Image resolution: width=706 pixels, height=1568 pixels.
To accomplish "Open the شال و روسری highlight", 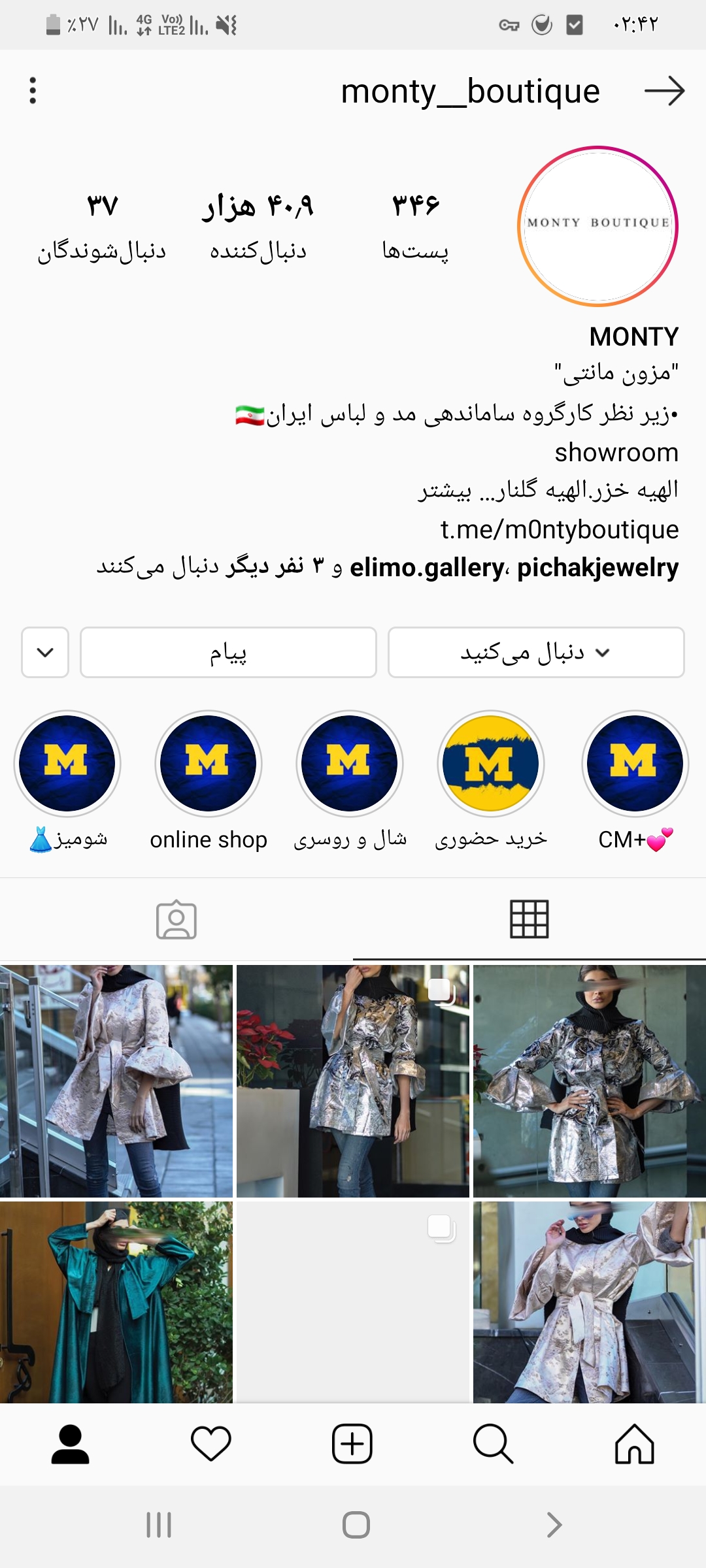I will click(350, 763).
